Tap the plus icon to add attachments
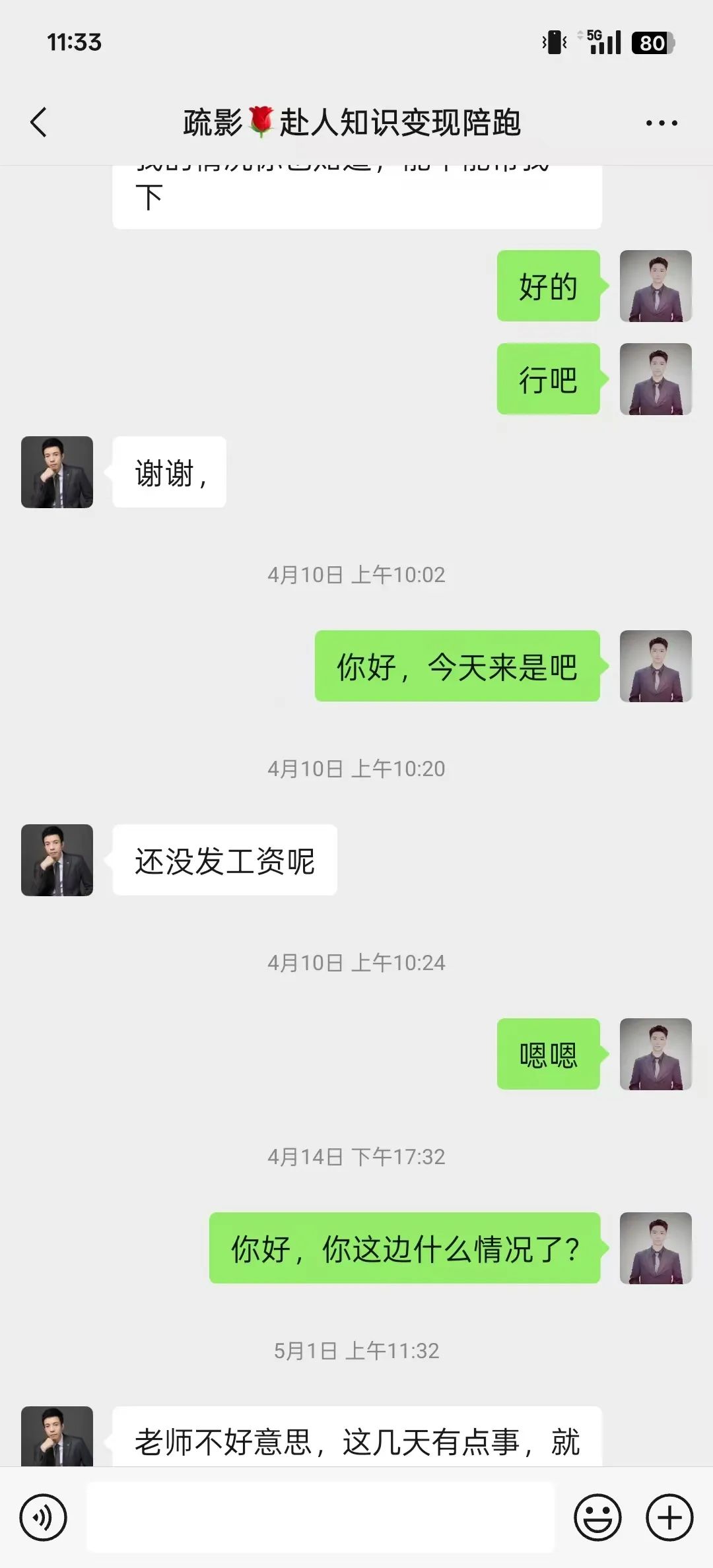The height and width of the screenshot is (1568, 713). 669,1517
